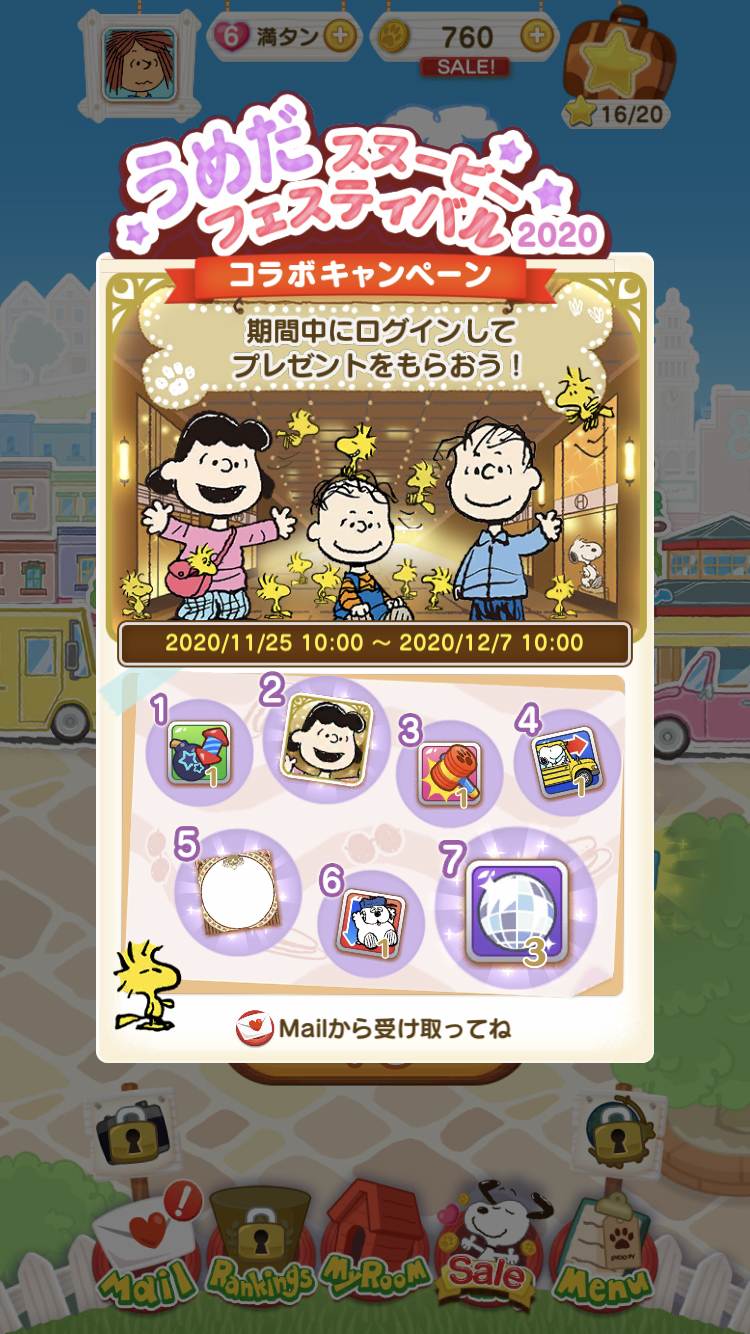The width and height of the screenshot is (750, 1334).
Task: Open the player profile avatar
Action: (x=141, y=62)
